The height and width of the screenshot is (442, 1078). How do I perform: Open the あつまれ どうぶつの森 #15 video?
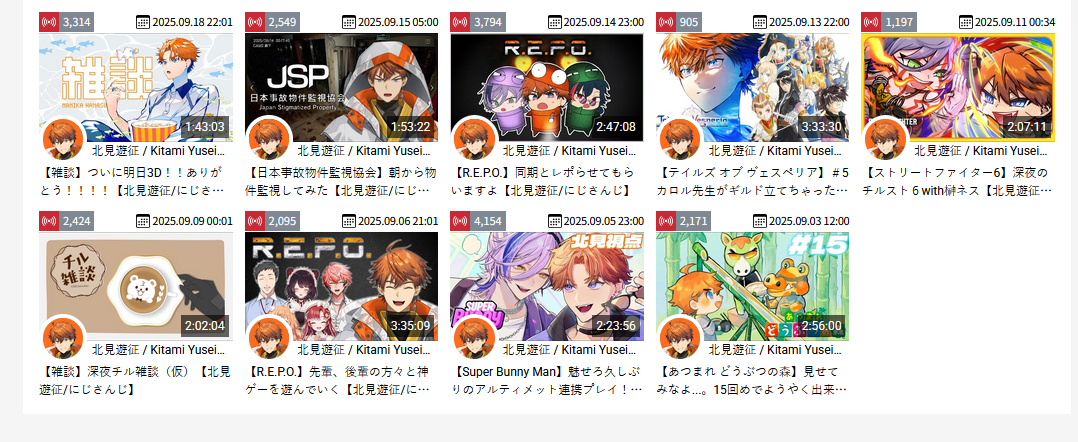point(752,280)
